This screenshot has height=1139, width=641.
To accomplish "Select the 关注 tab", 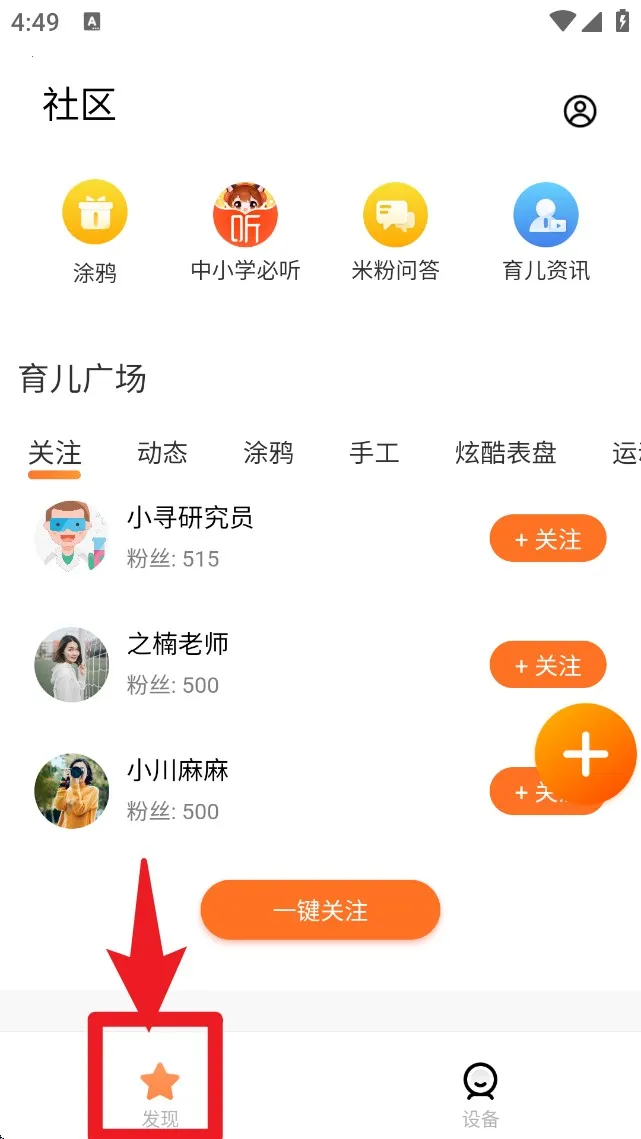I will 55,453.
